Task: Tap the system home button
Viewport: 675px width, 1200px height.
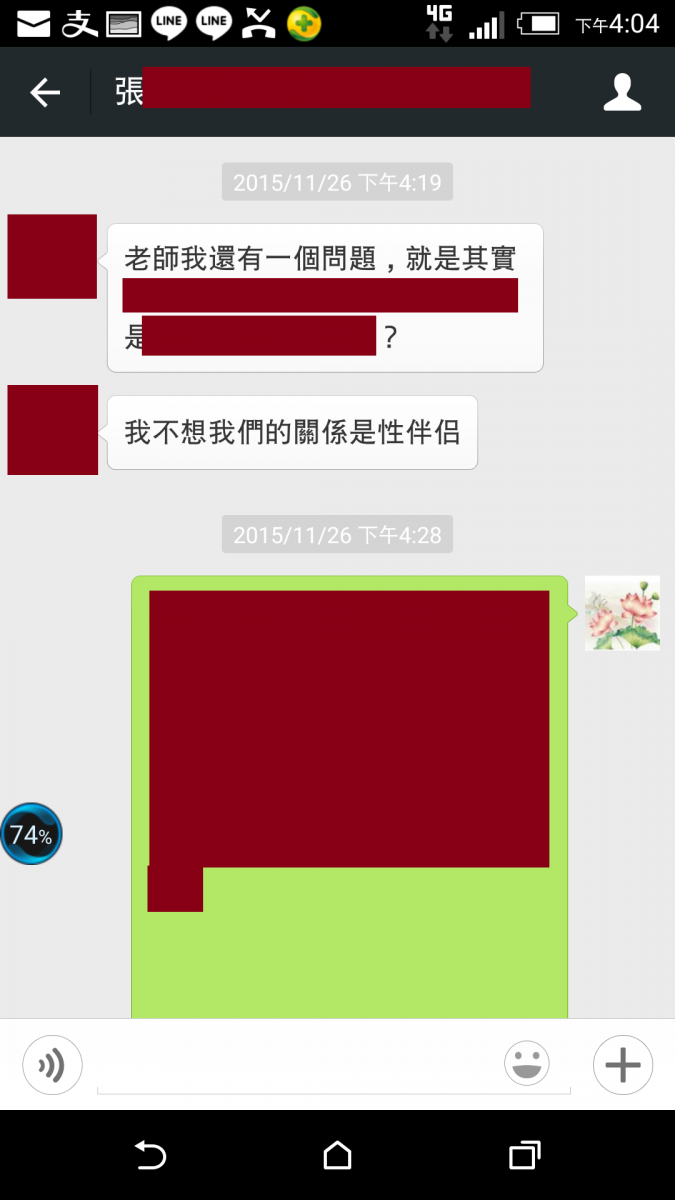Action: coord(337,1156)
